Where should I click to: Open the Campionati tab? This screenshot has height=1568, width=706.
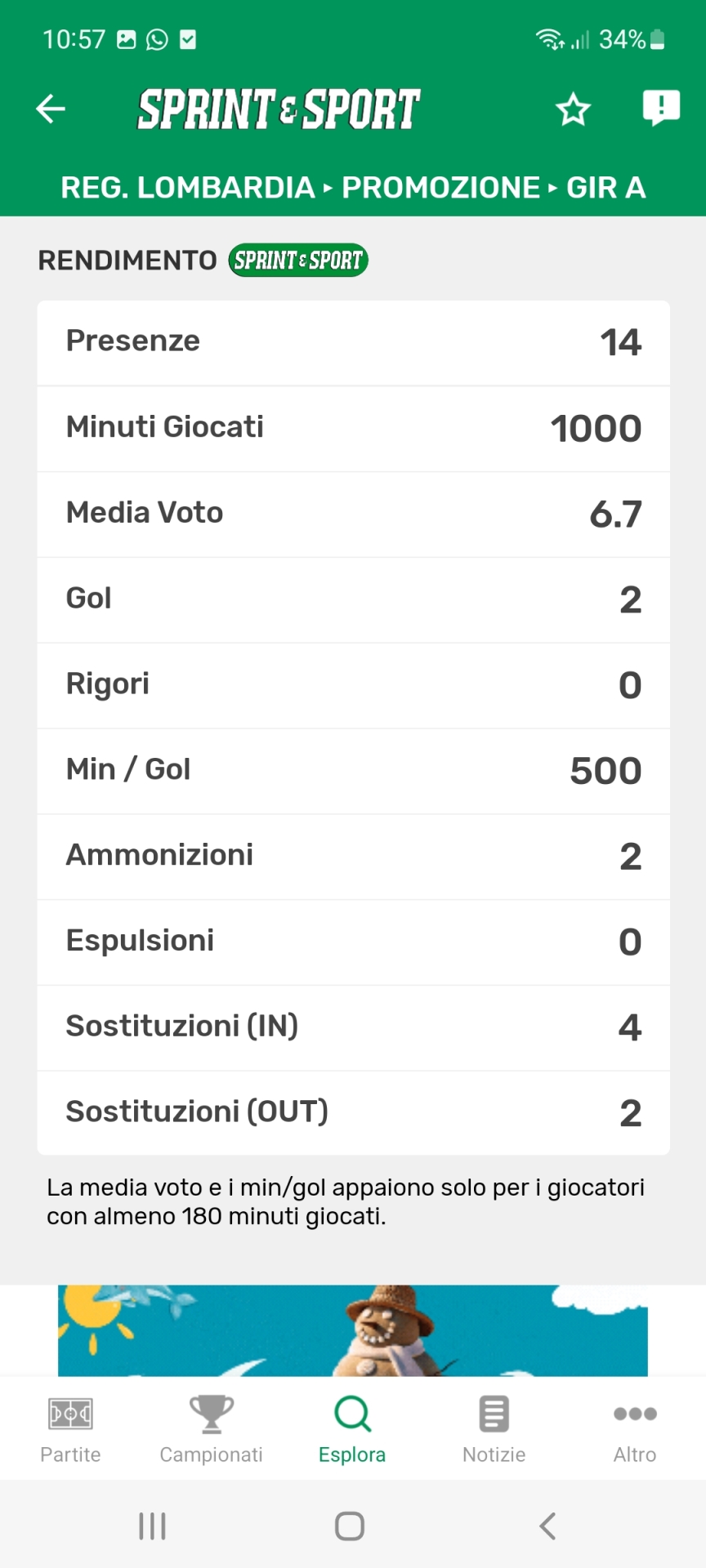pos(211,1429)
